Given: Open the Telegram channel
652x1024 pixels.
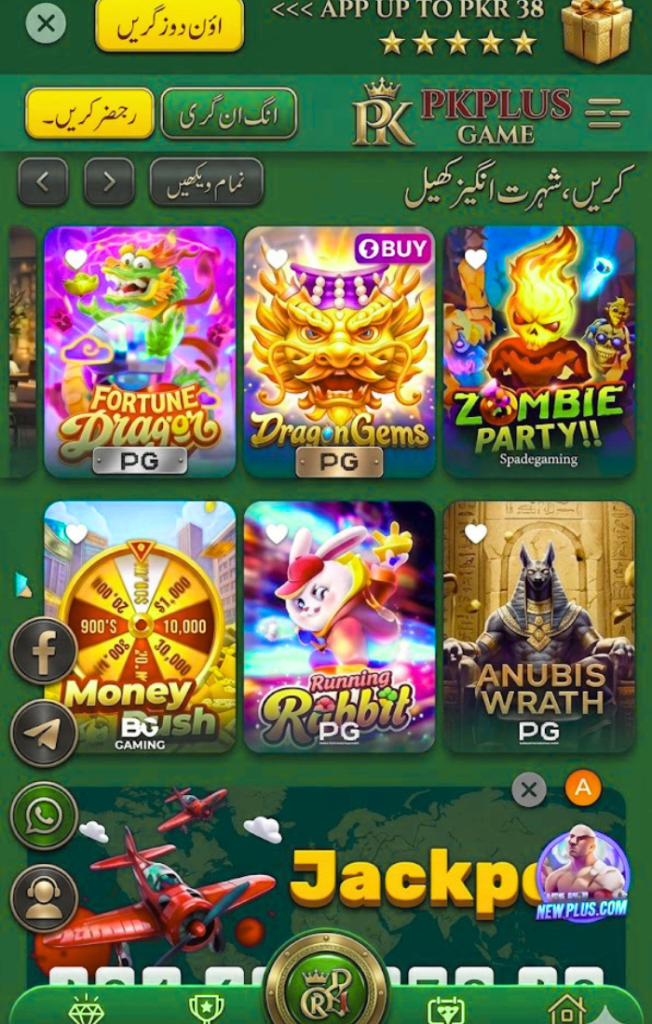Looking at the screenshot, I should pyautogui.click(x=44, y=734).
